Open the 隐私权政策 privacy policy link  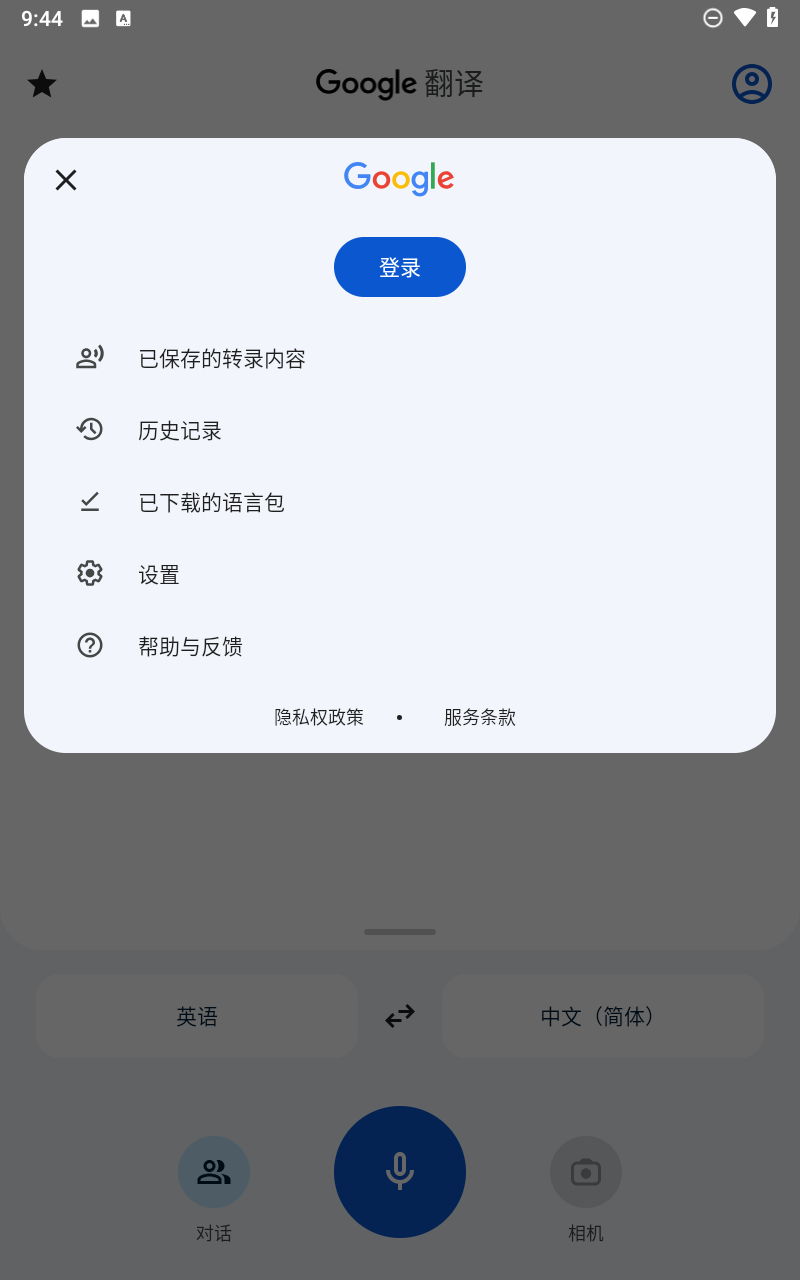pos(319,717)
